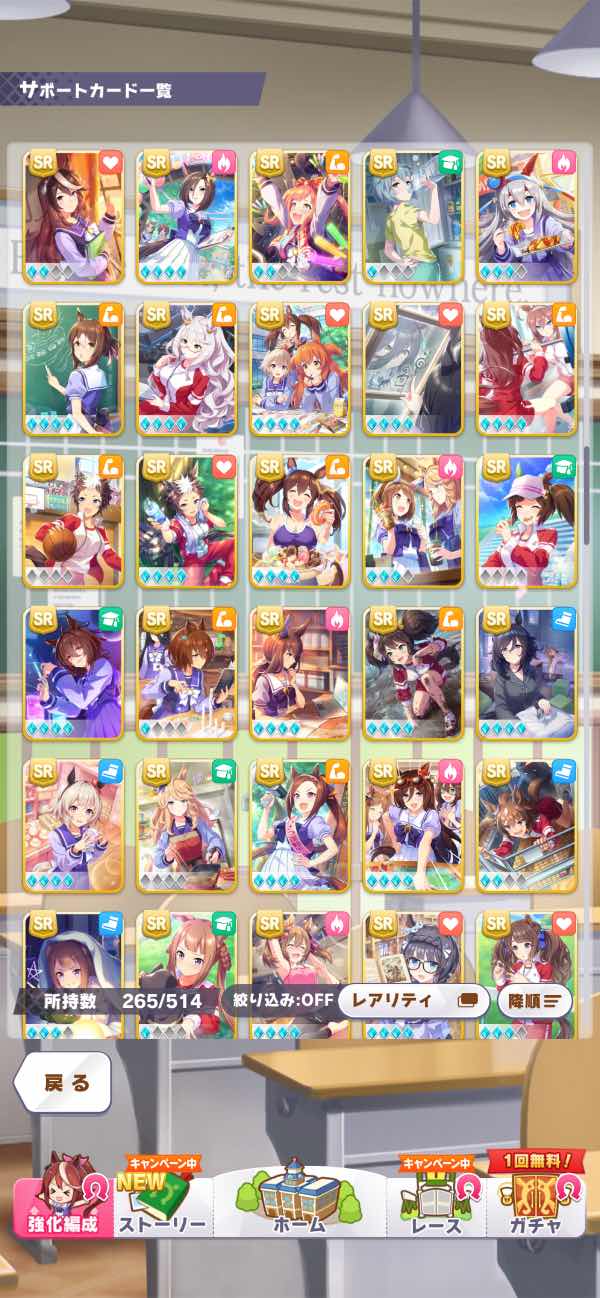Open the SR card with the black-haired girl in a dark jacket

pos(526,671)
